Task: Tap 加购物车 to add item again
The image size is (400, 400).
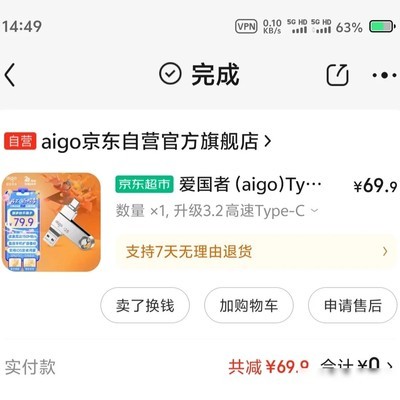Action: pos(249,305)
